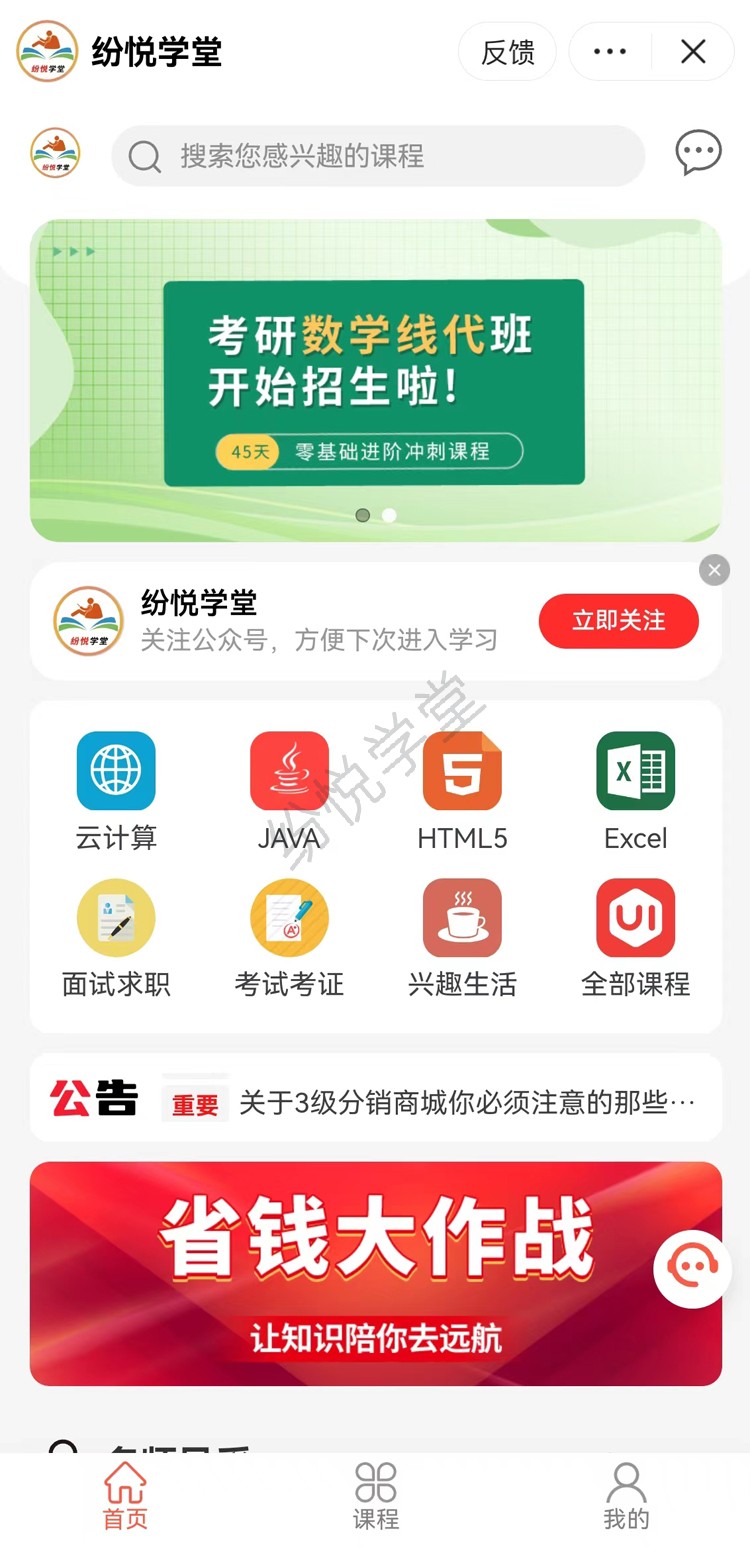The image size is (750, 1547).
Task: Open the 云计算 course category
Action: click(x=116, y=790)
